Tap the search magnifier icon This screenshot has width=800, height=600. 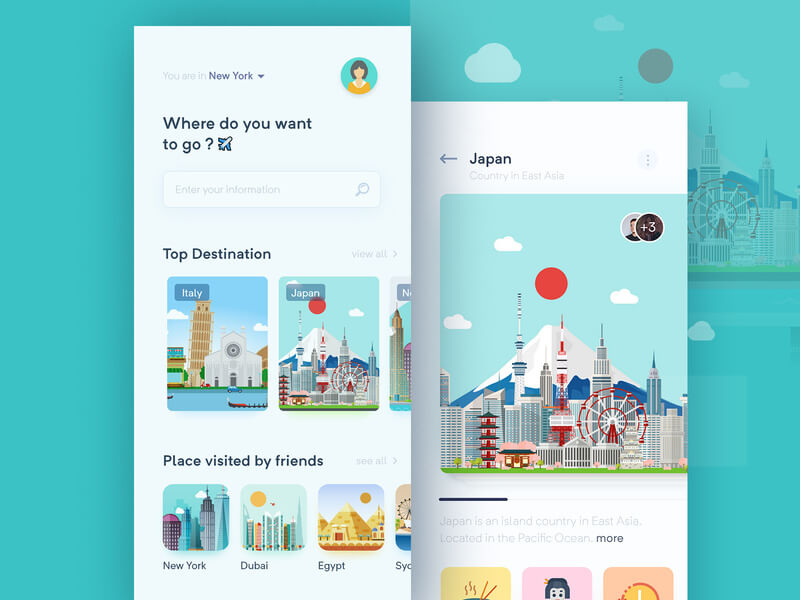click(x=362, y=189)
